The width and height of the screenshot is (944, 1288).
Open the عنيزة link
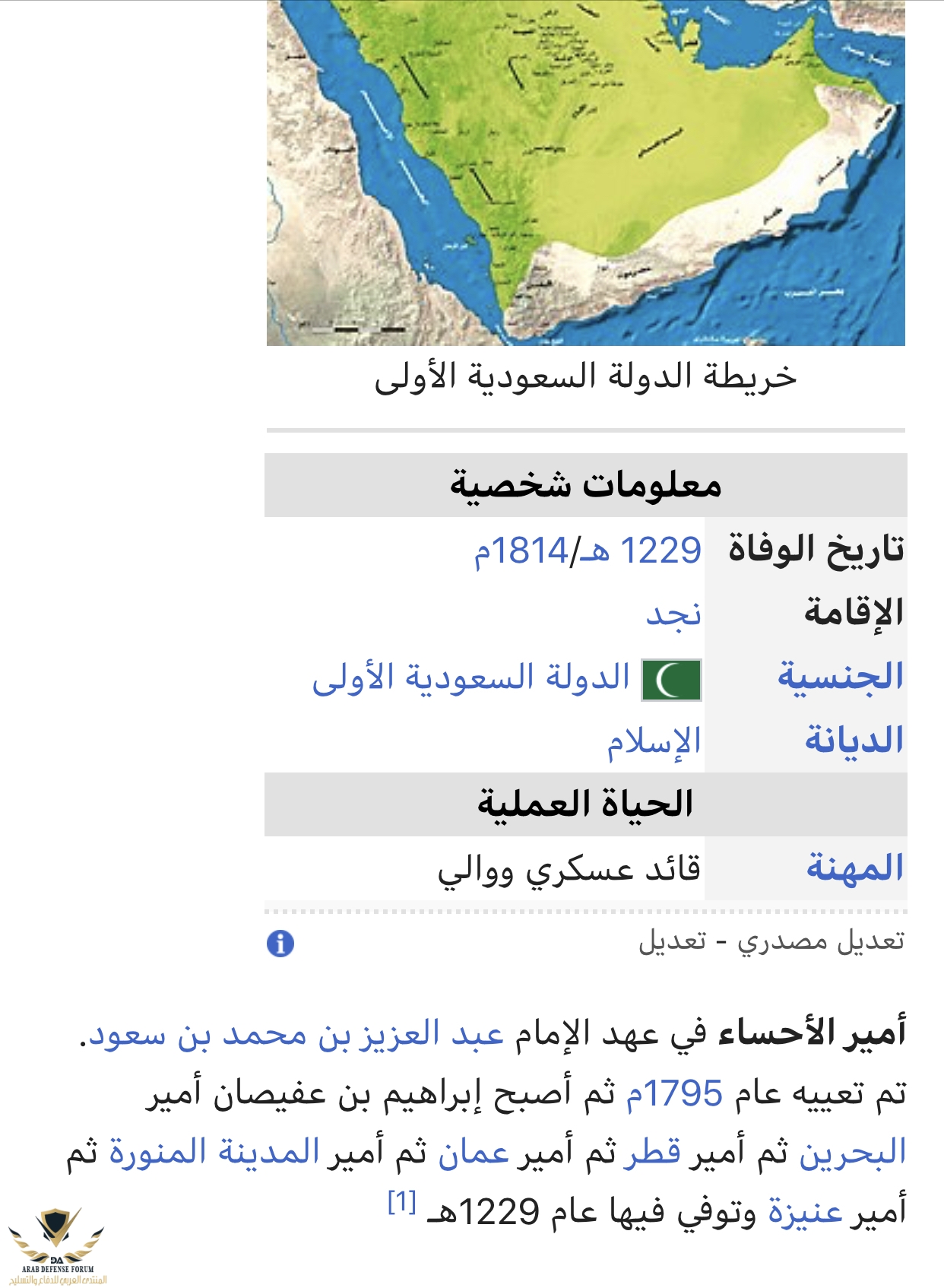point(805,1211)
